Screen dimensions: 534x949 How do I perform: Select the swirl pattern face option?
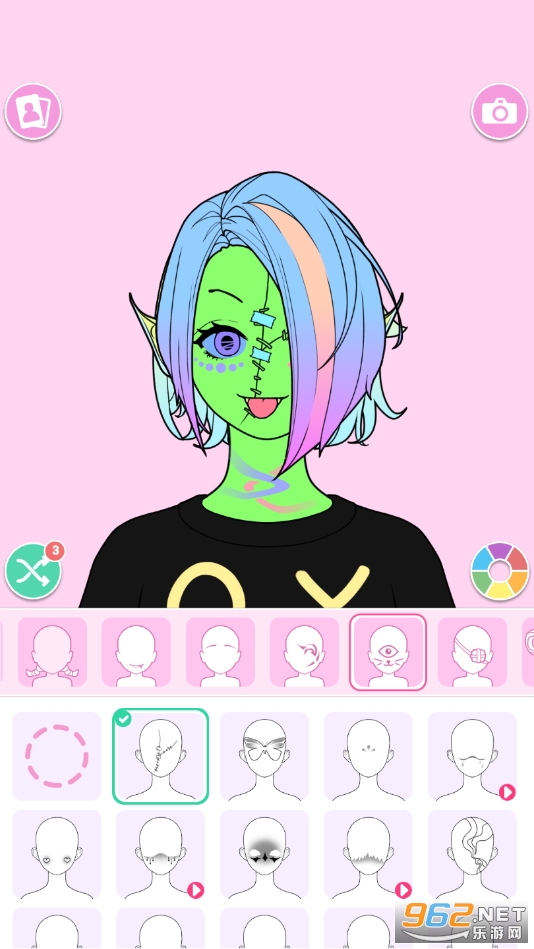click(472, 854)
